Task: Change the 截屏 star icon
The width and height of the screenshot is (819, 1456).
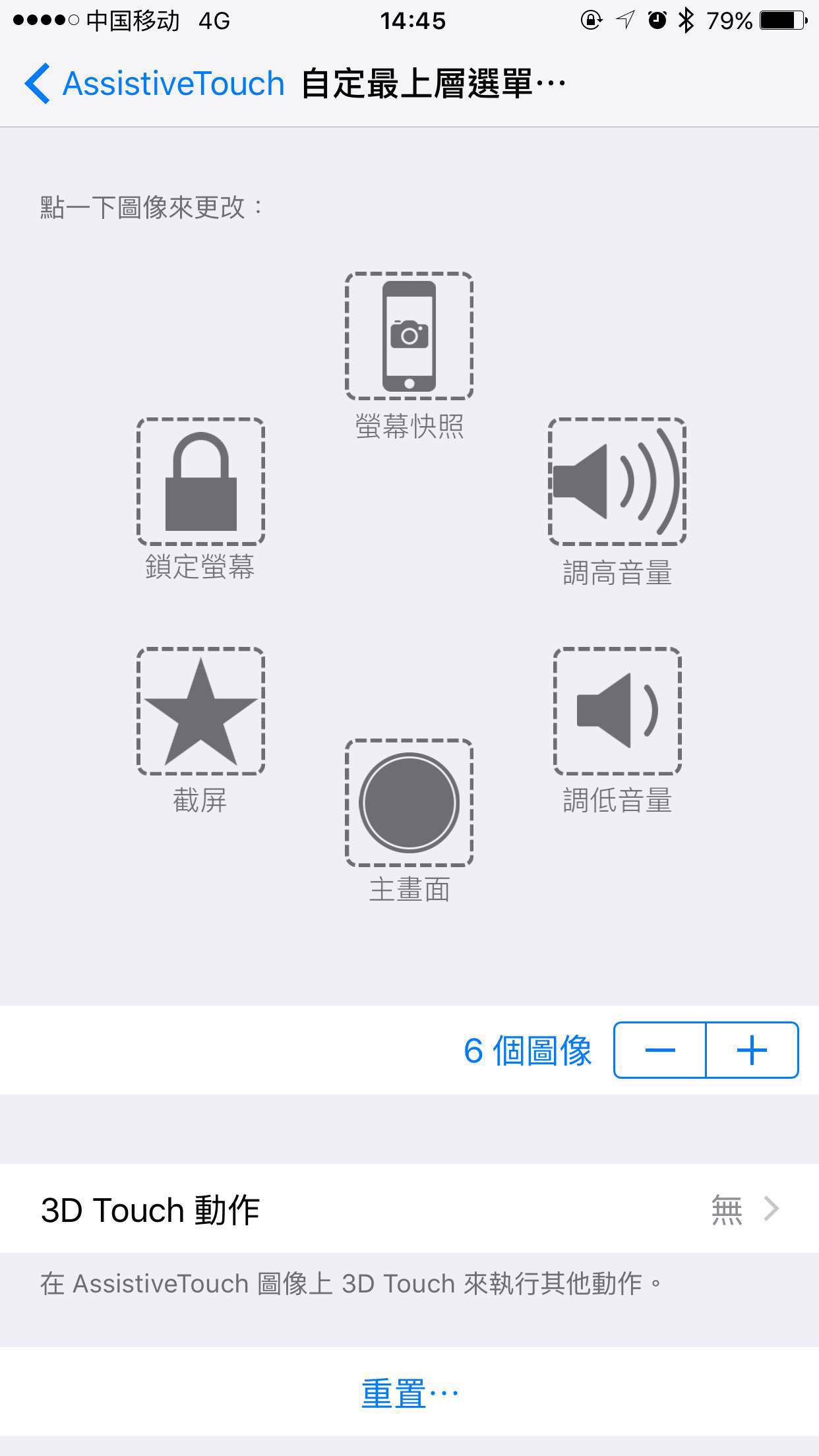Action: [200, 712]
